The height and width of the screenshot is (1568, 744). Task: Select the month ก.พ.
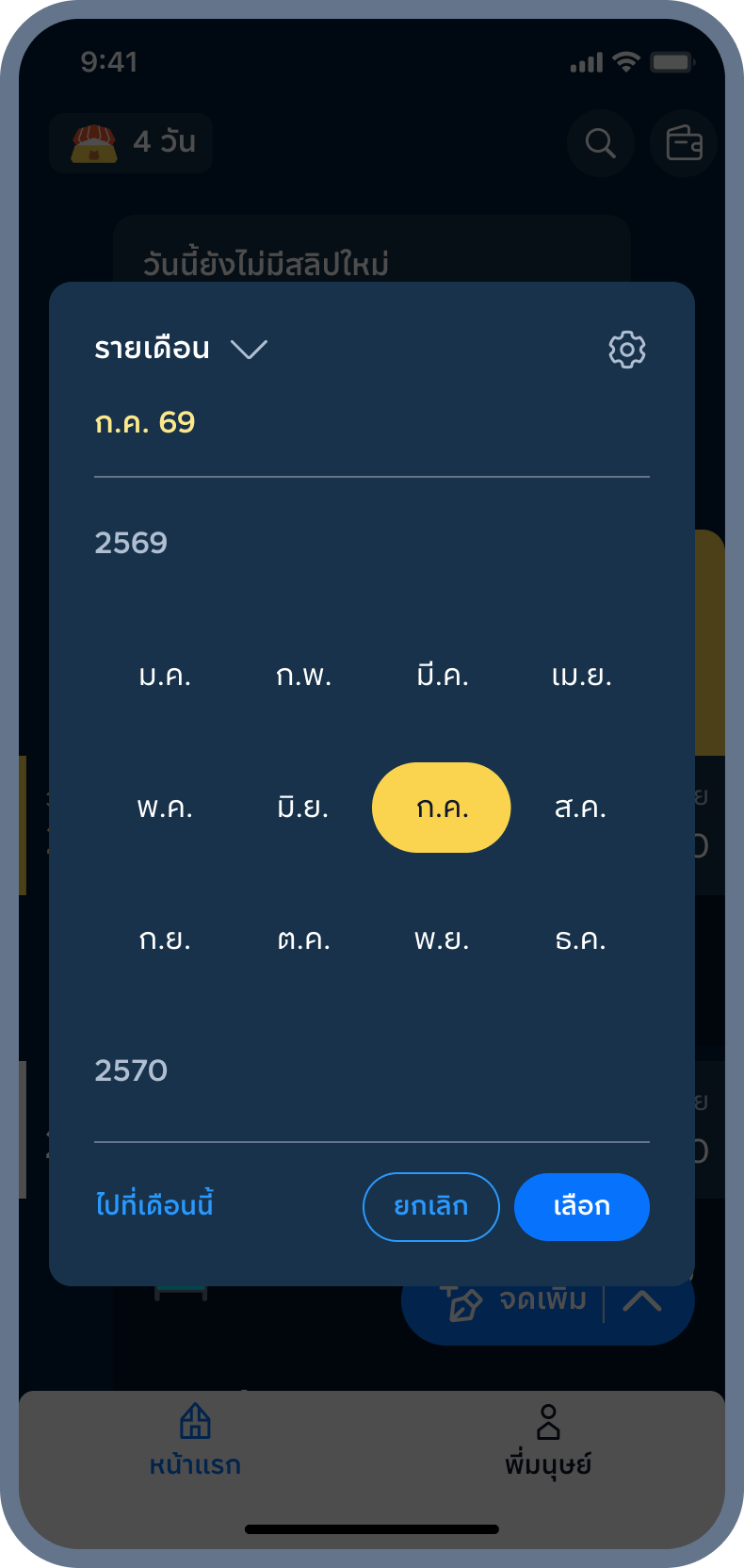(303, 676)
